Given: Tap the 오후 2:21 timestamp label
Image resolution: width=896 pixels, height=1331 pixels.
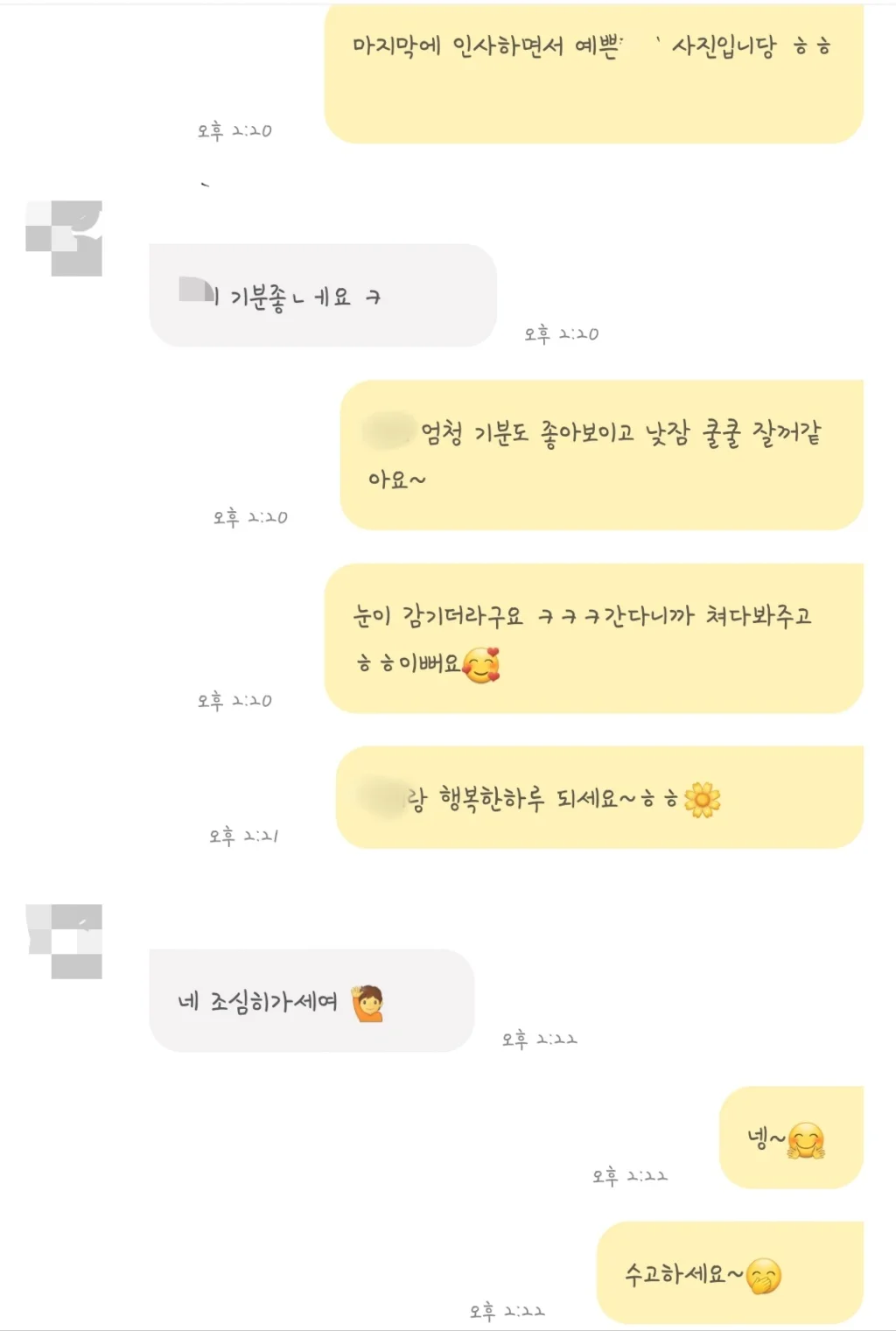Looking at the screenshot, I should pyautogui.click(x=243, y=836).
